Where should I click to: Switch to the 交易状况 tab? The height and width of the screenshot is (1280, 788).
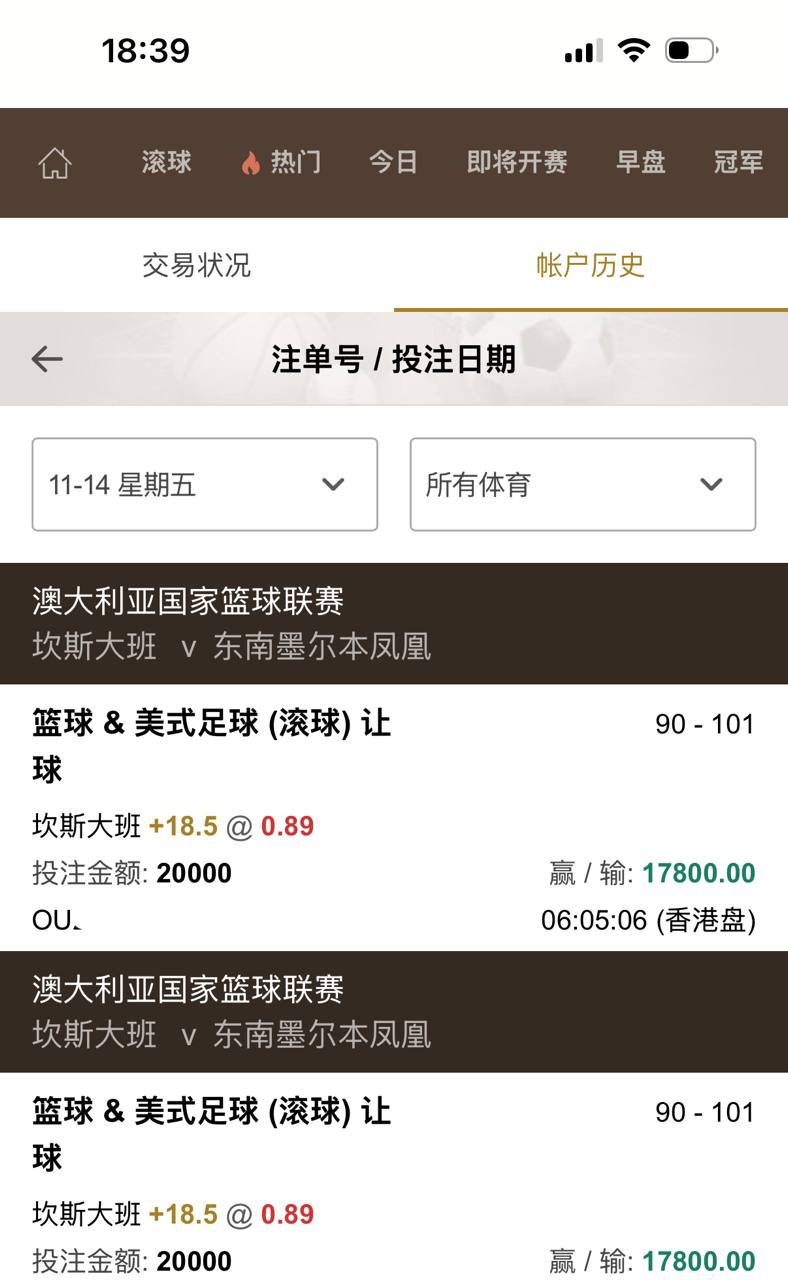tap(197, 265)
